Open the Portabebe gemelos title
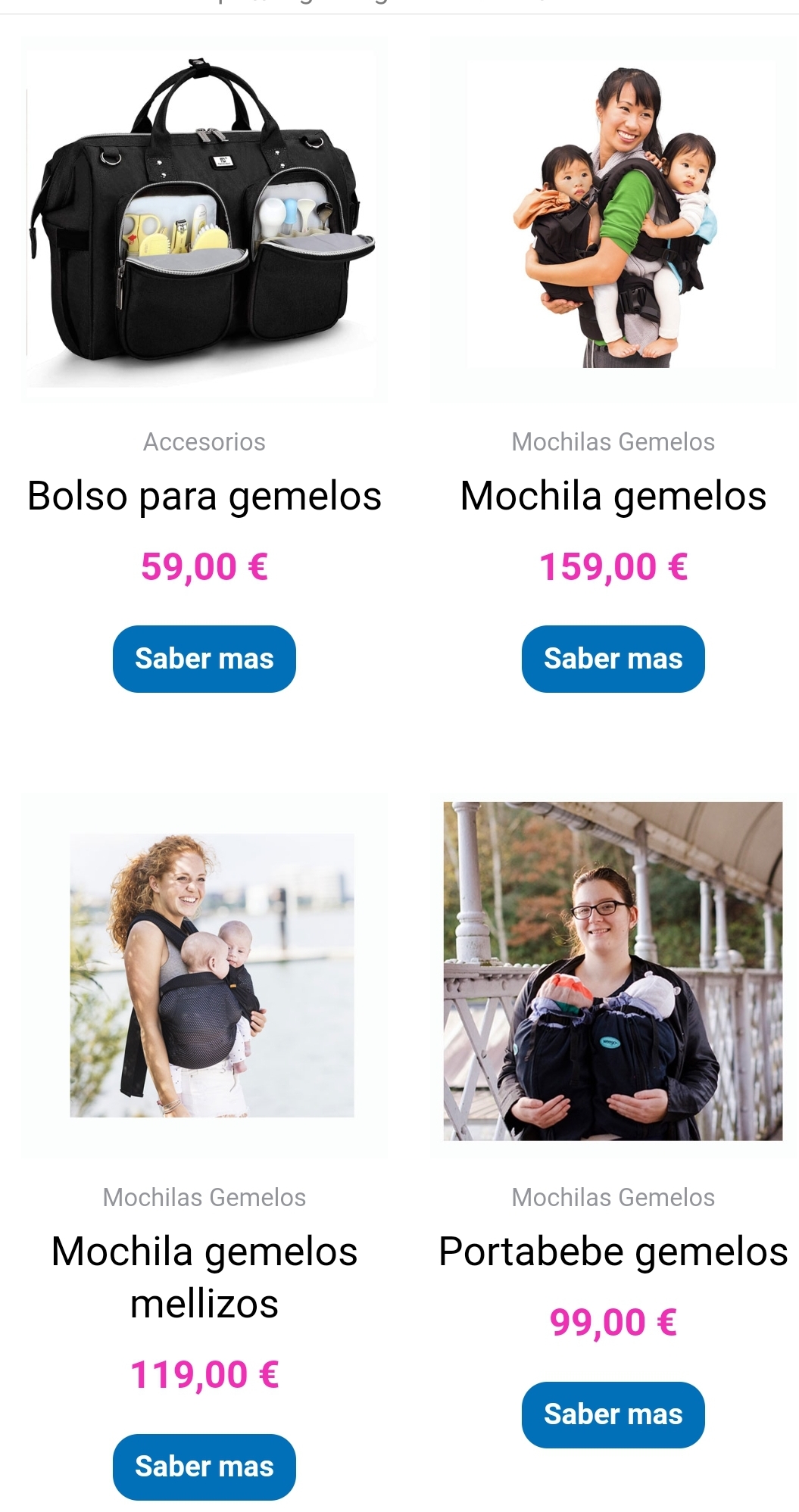799x1512 pixels. (613, 1252)
